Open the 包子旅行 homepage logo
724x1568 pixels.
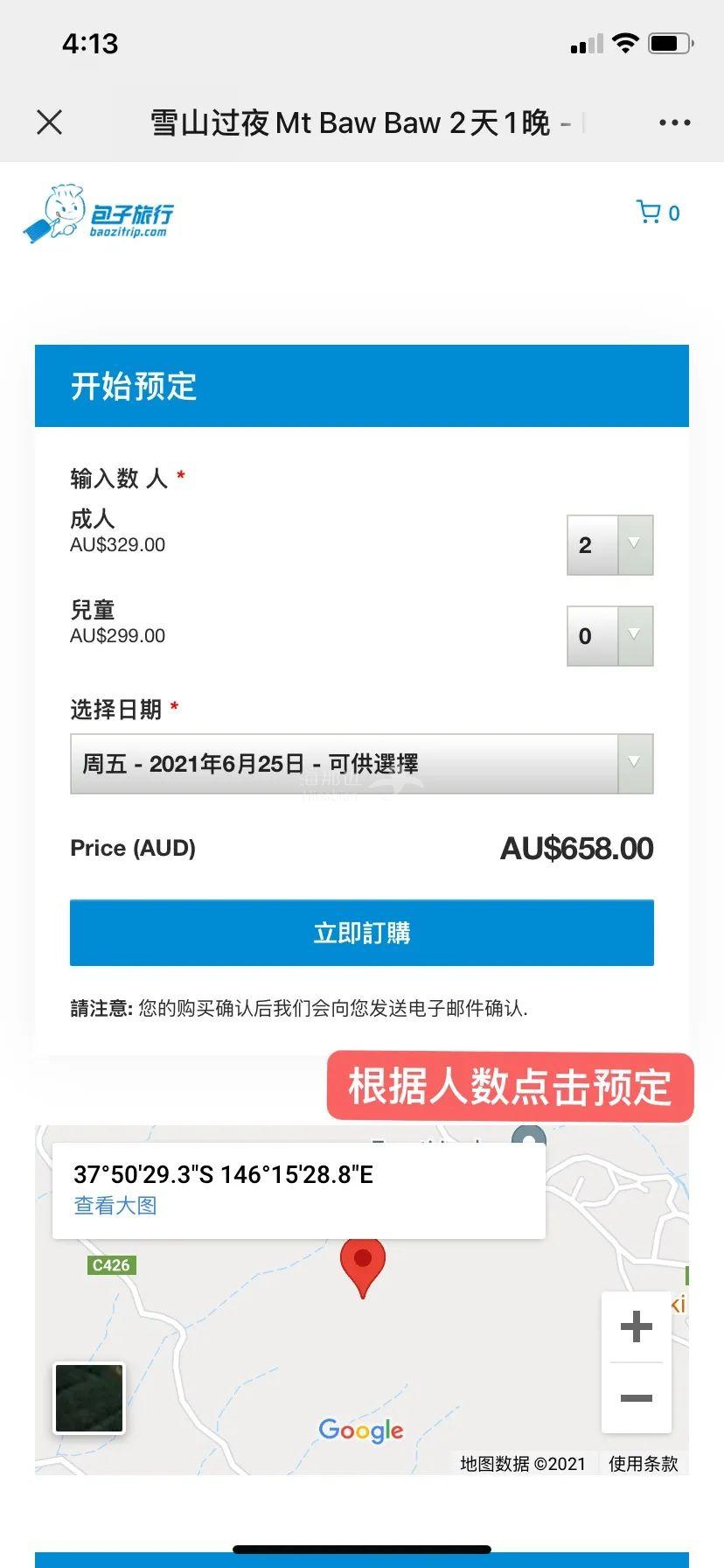[99, 213]
